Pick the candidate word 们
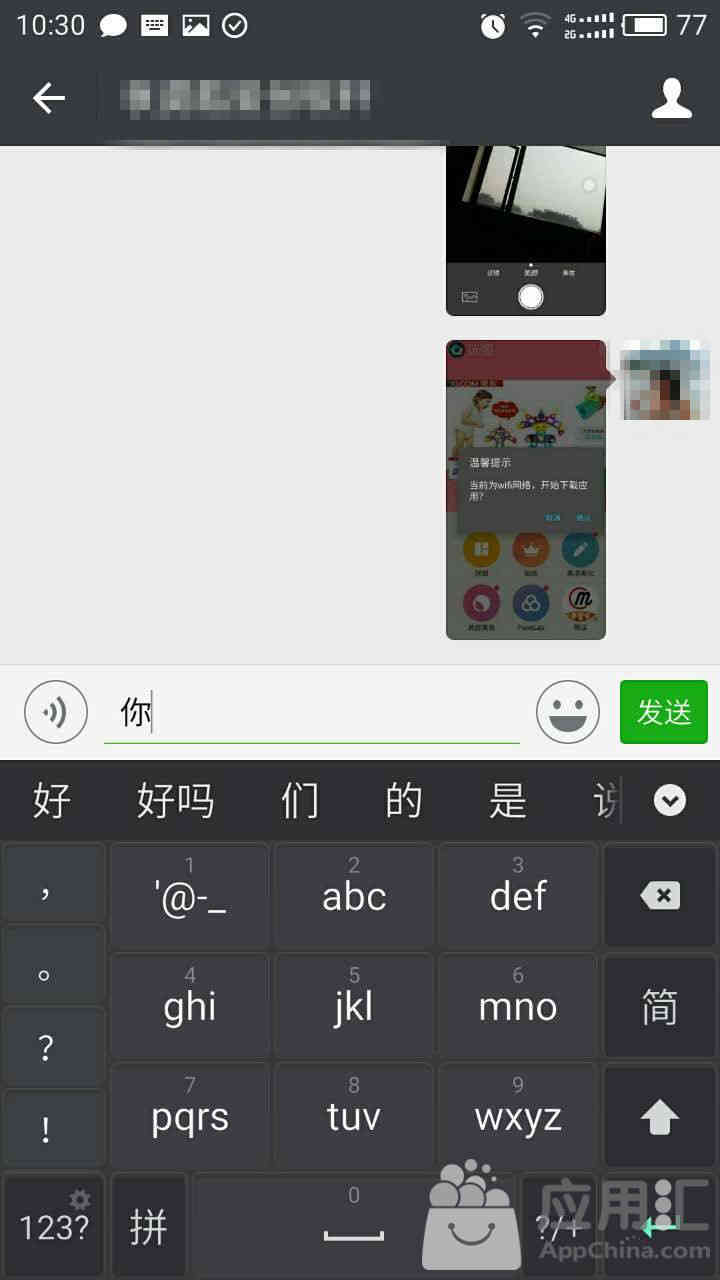Image resolution: width=720 pixels, height=1280 pixels. pyautogui.click(x=299, y=801)
